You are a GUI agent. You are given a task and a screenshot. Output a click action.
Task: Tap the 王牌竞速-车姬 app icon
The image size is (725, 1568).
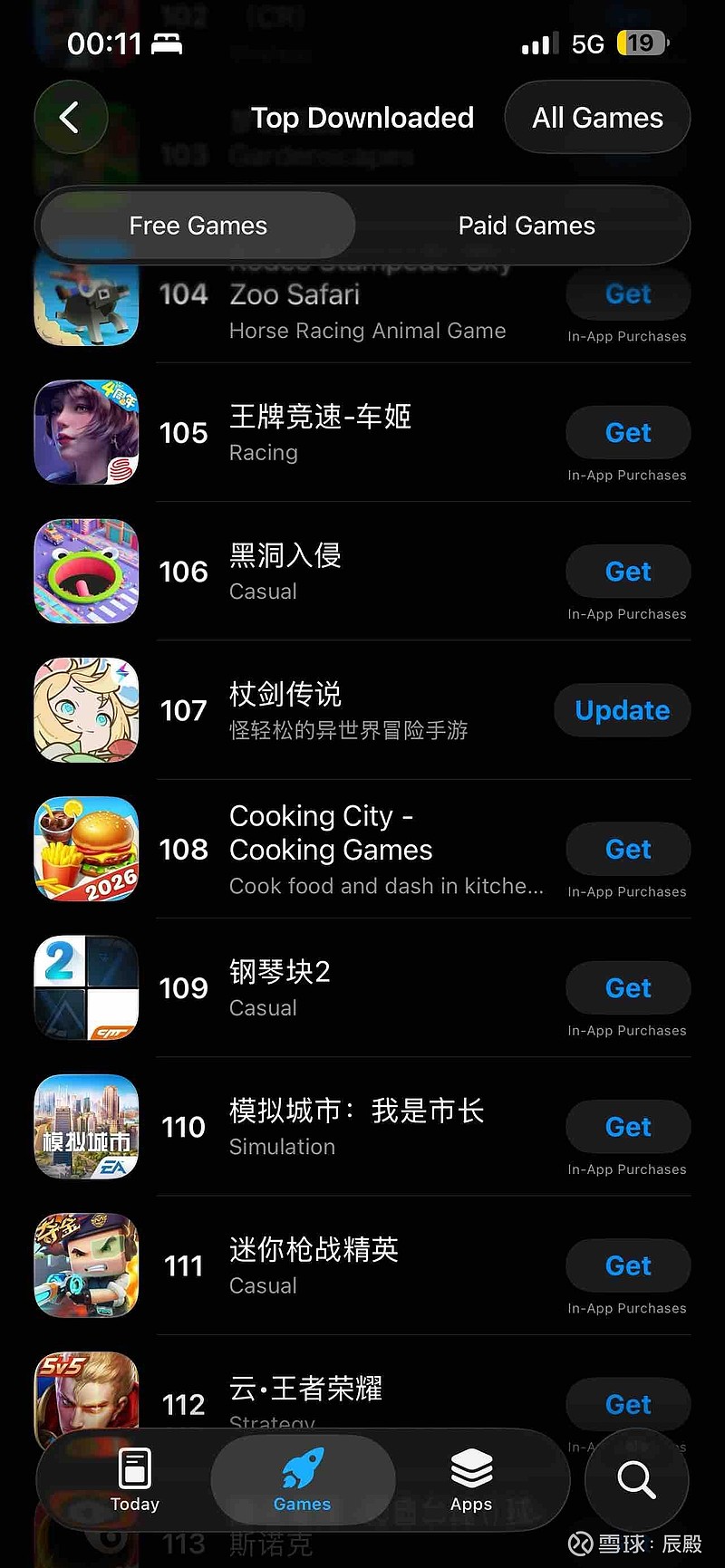click(x=86, y=433)
